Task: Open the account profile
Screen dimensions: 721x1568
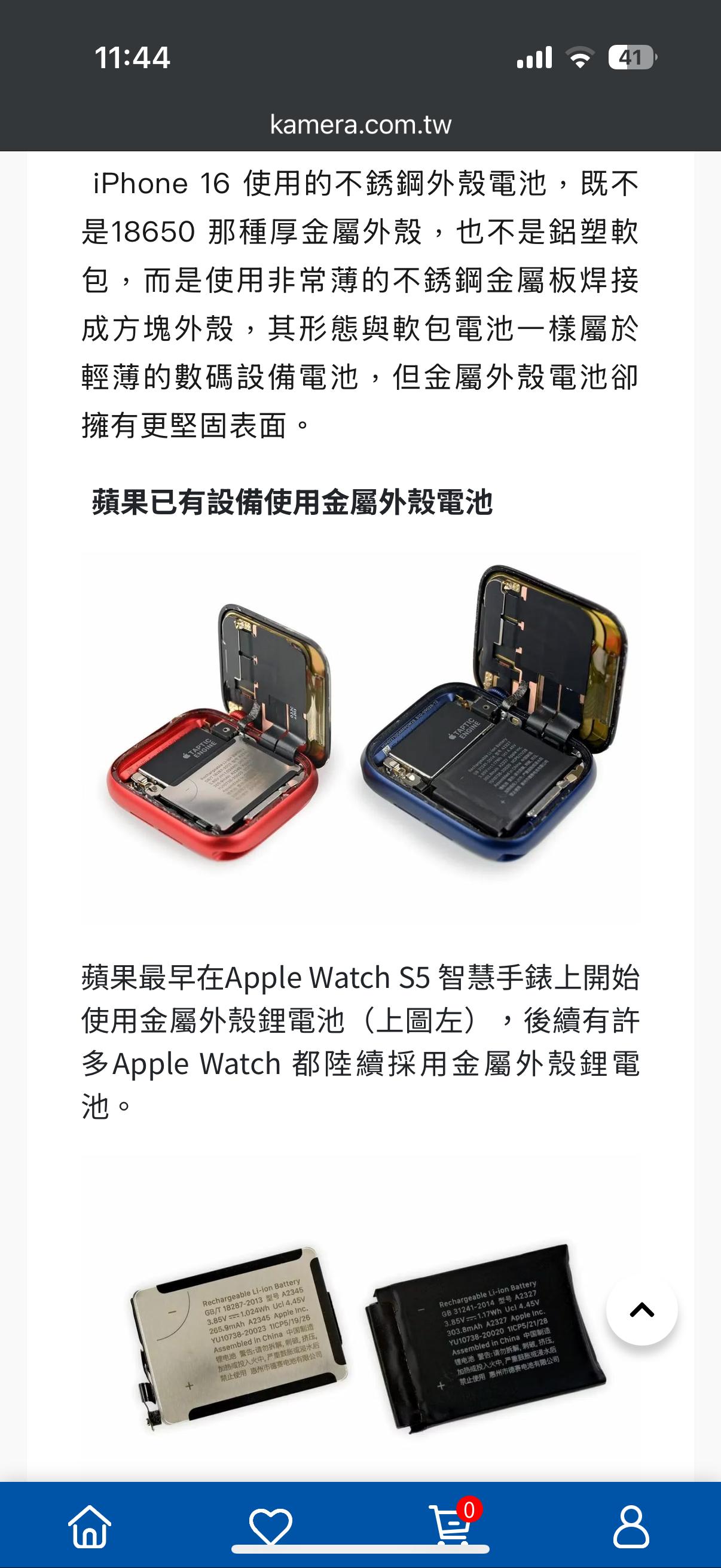Action: point(631,1526)
